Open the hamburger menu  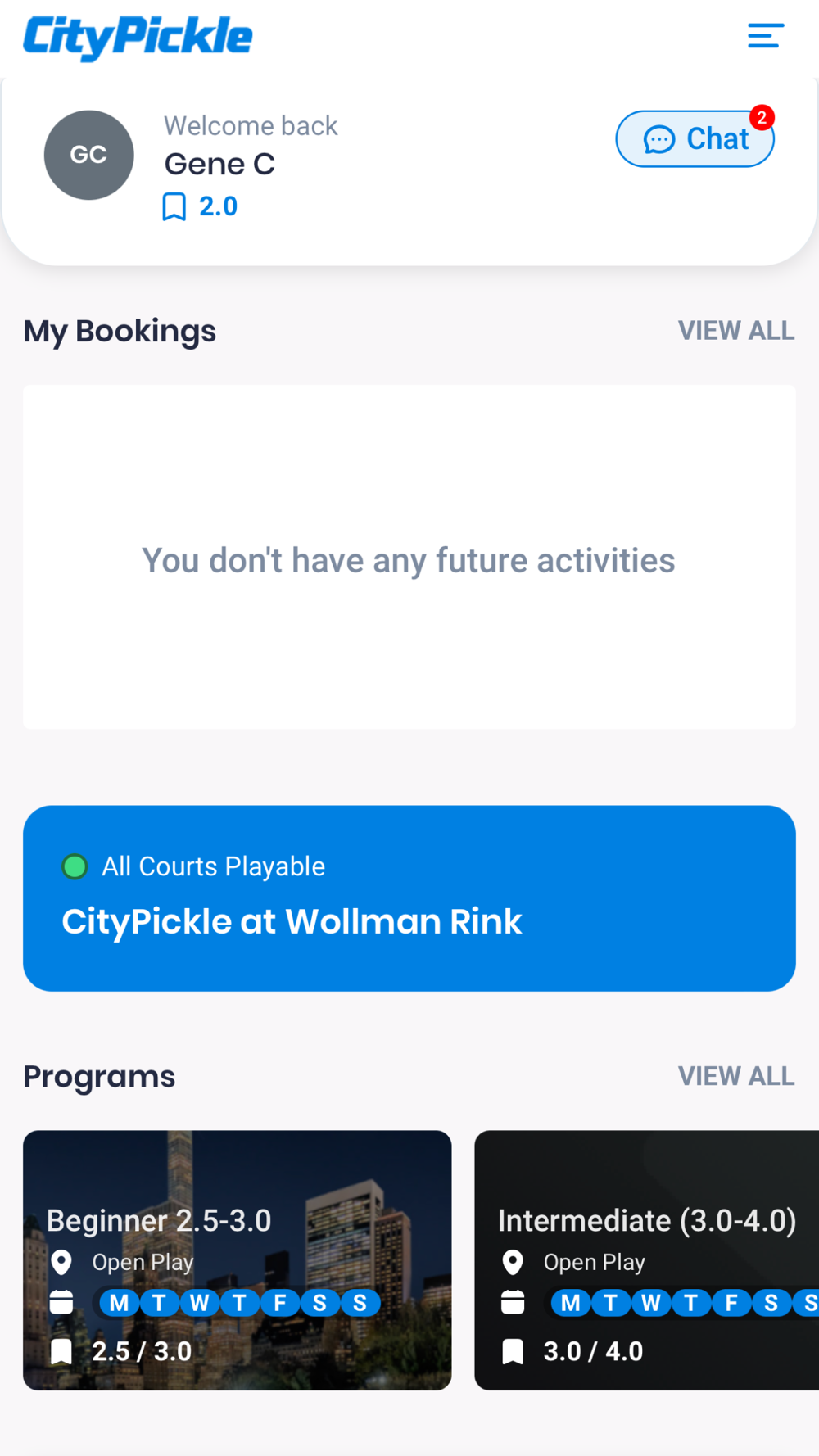coord(766,36)
